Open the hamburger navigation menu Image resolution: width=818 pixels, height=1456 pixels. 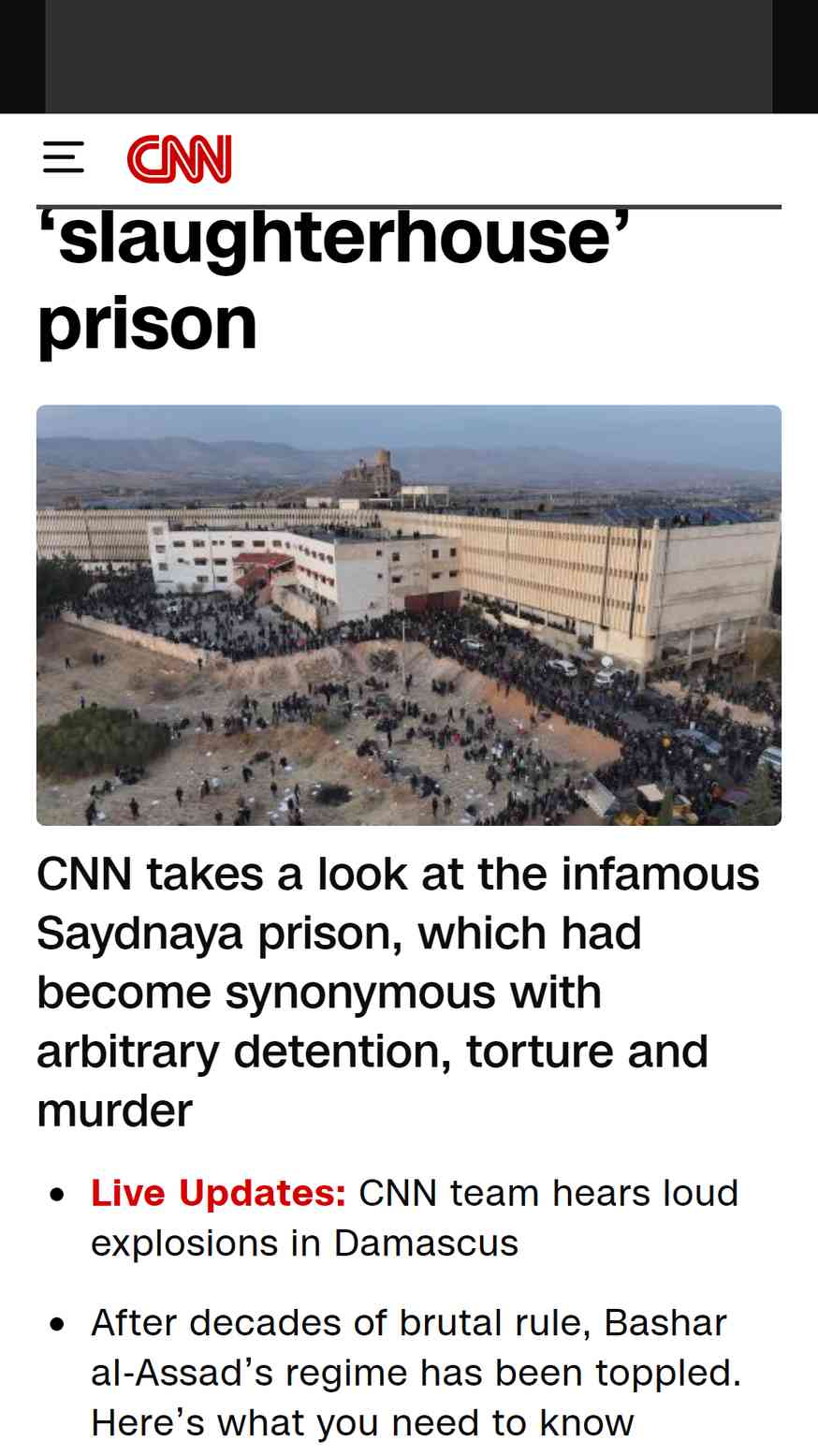click(64, 157)
